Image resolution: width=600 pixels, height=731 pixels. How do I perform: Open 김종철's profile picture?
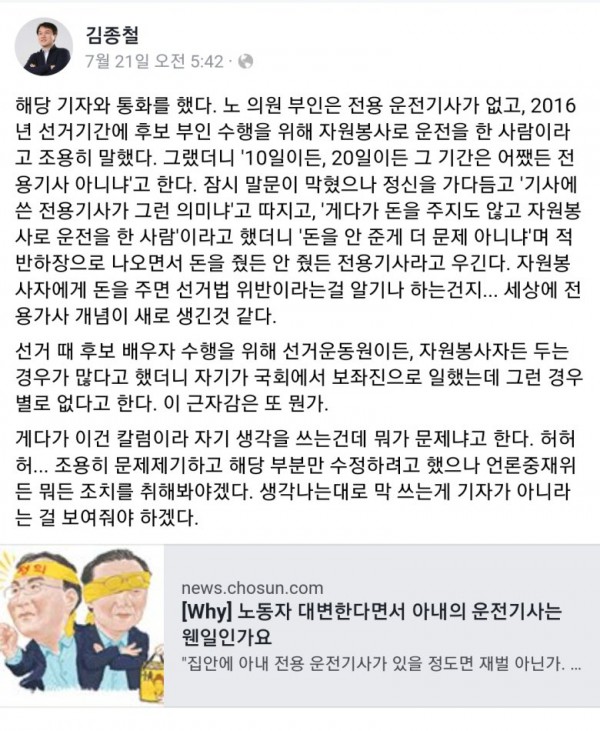43,47
